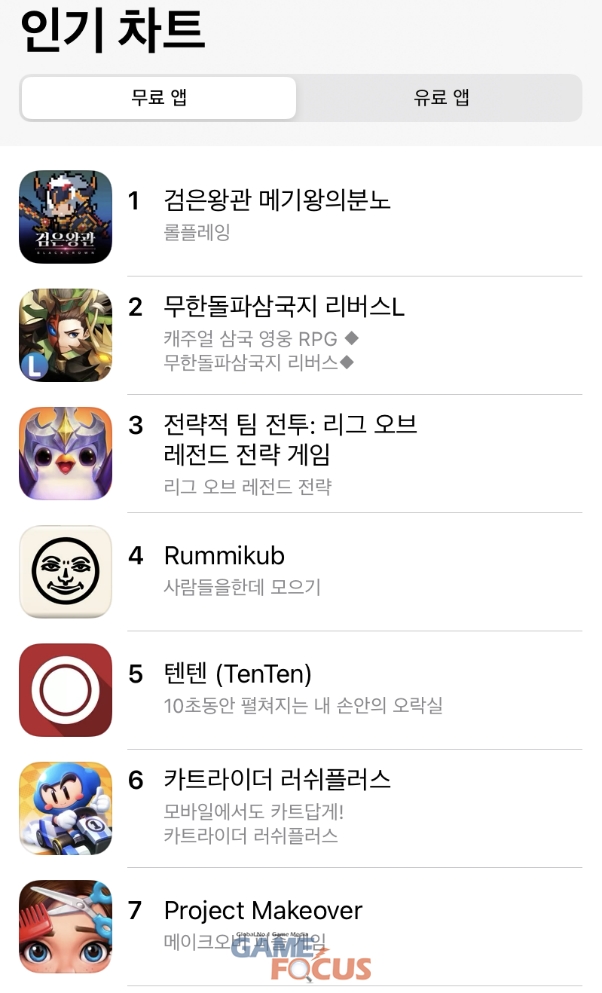View 전략적 팀 전투 리그 오브 레전드 game

coord(290,439)
